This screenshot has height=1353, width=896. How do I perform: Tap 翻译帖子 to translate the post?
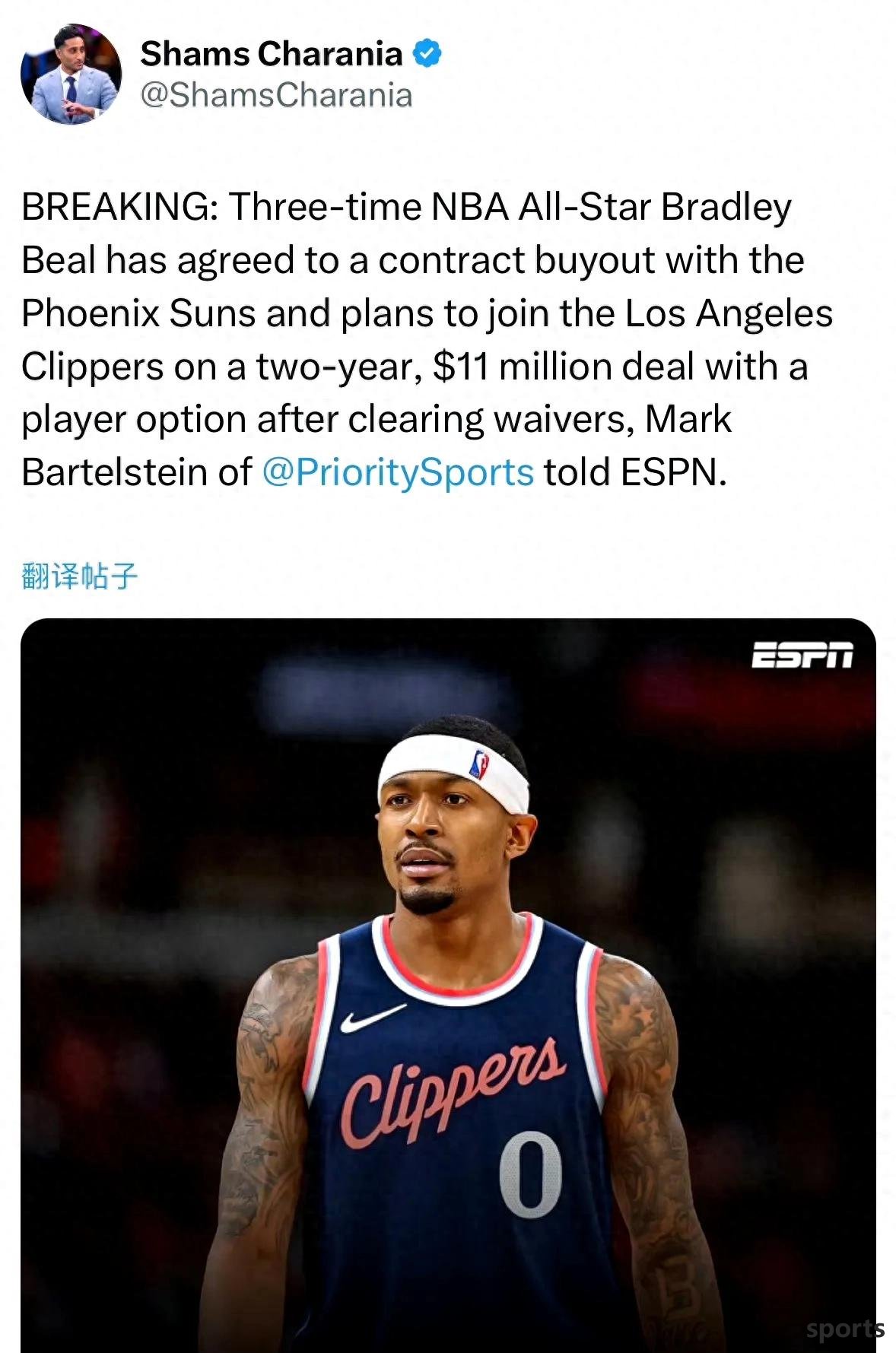[80, 576]
